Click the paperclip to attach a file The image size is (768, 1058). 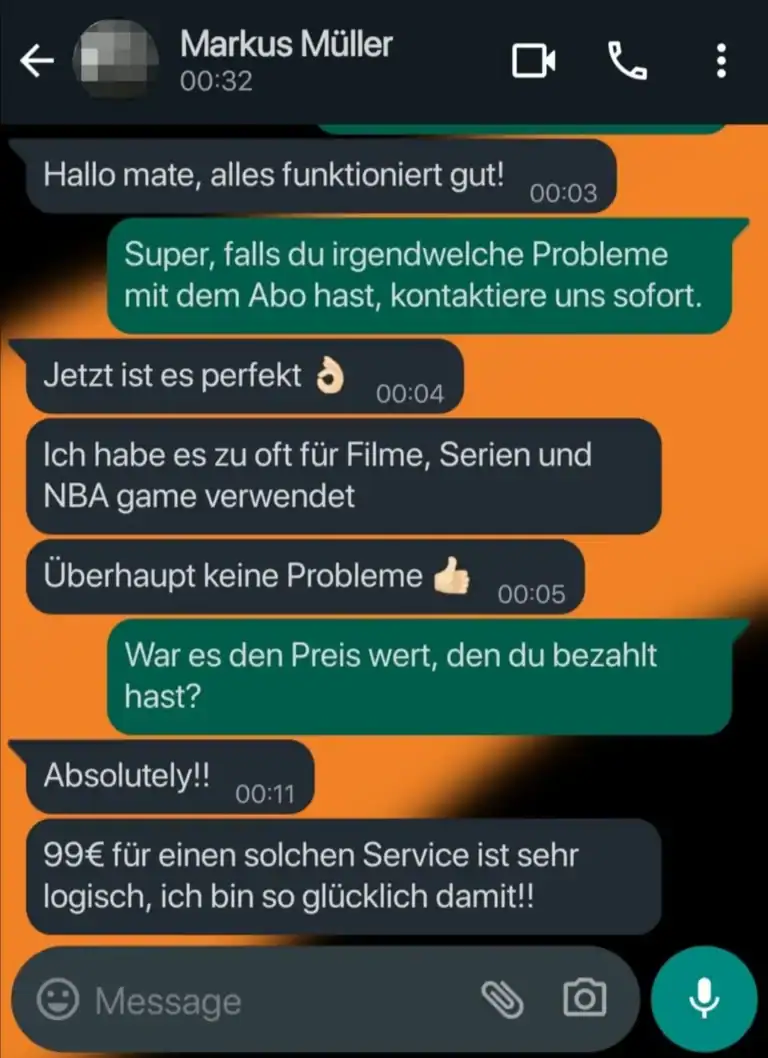click(503, 997)
